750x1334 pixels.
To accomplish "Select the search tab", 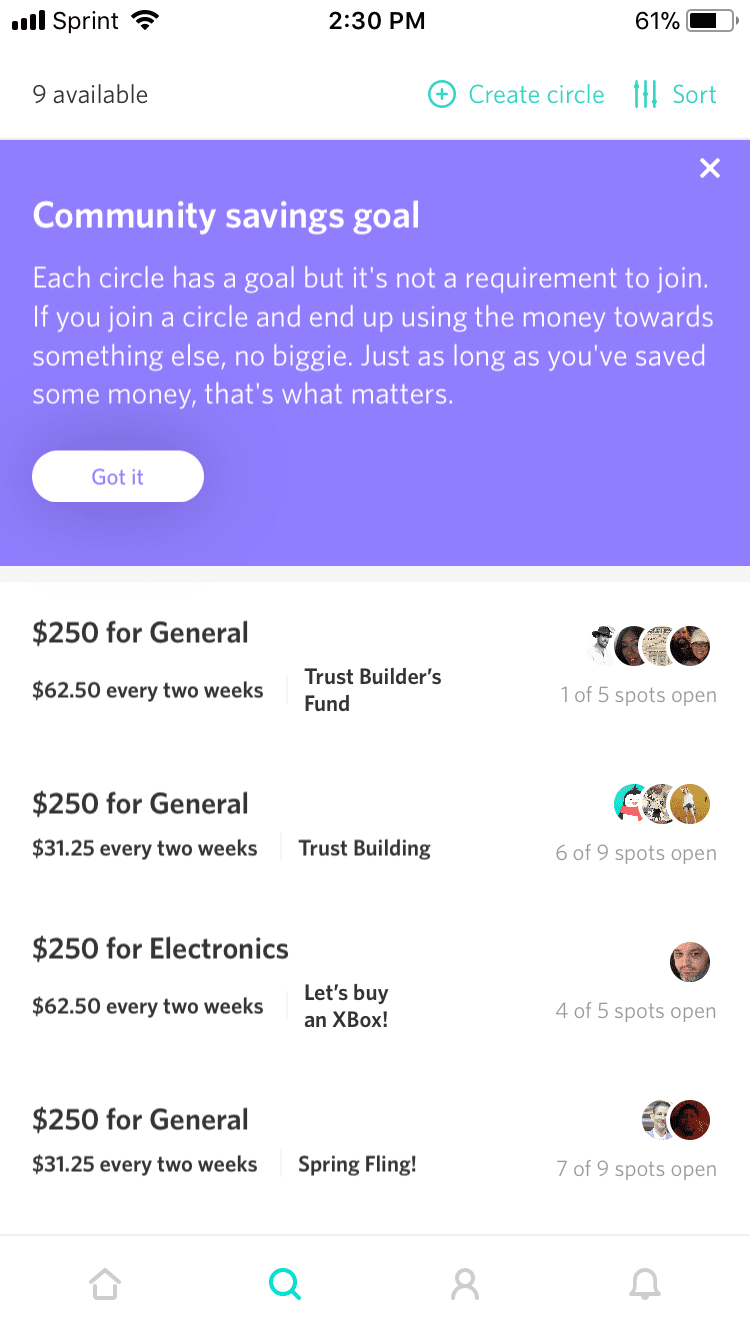I will 285,1284.
